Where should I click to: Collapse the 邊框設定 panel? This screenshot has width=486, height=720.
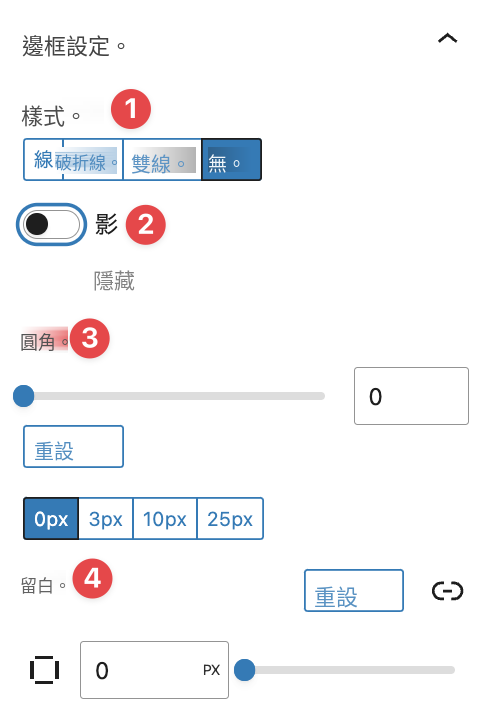pos(447,38)
